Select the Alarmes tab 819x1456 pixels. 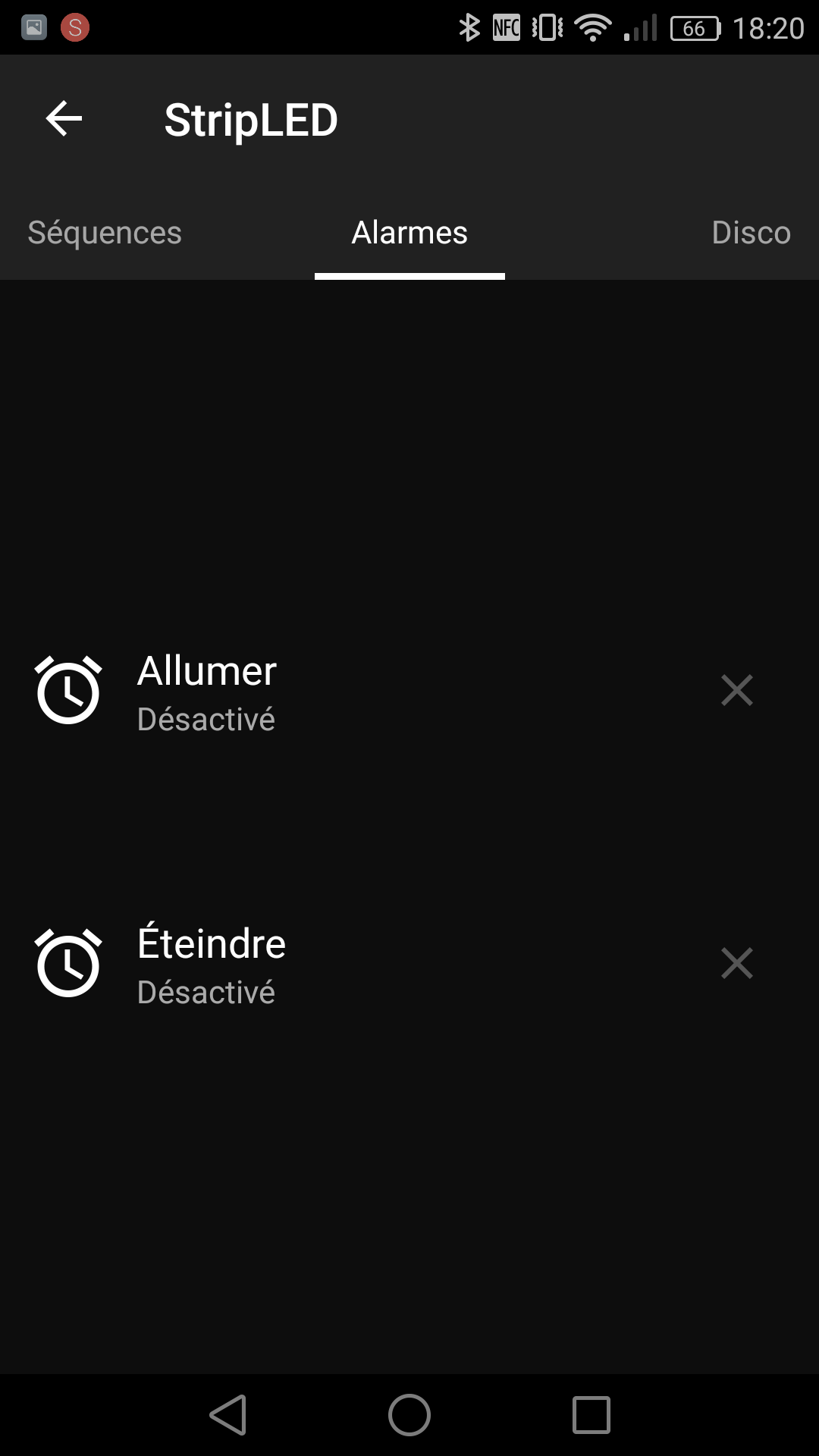(409, 233)
